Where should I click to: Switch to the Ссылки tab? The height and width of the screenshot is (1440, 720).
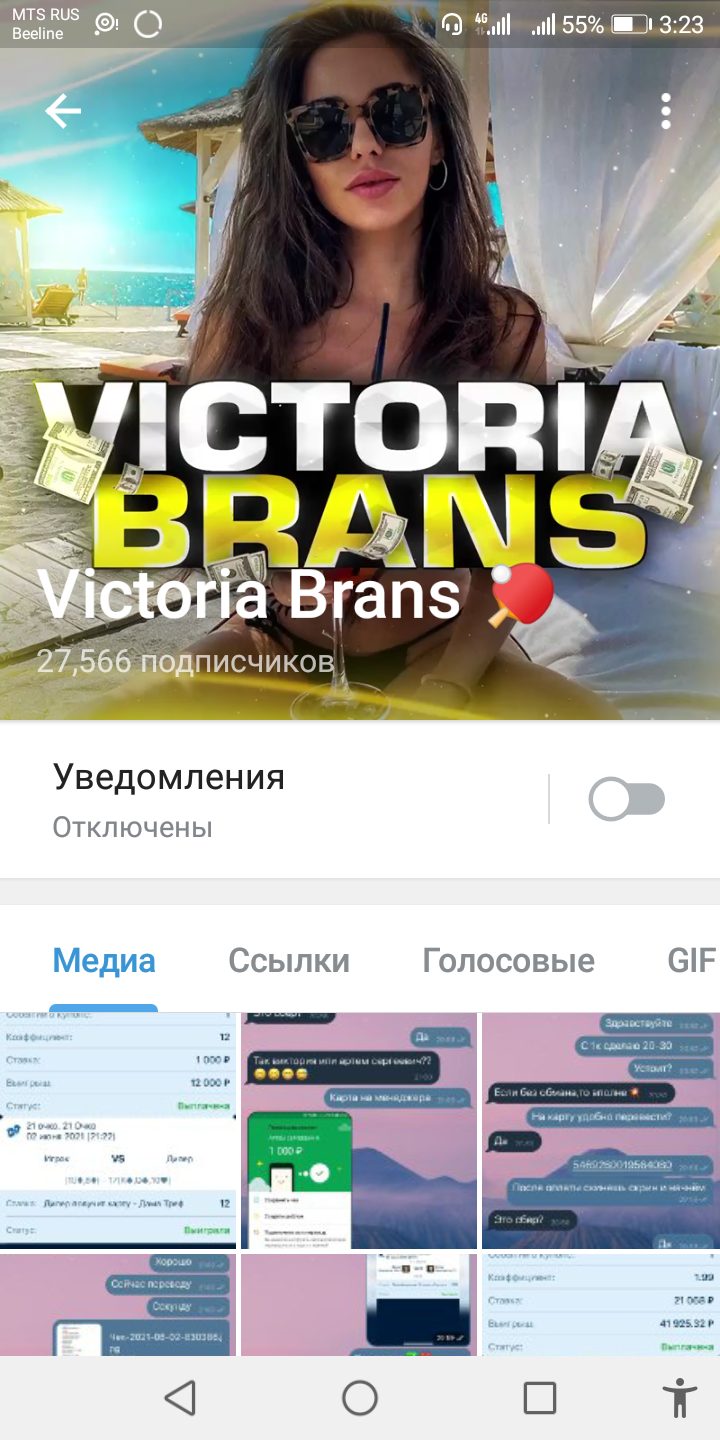click(x=289, y=961)
